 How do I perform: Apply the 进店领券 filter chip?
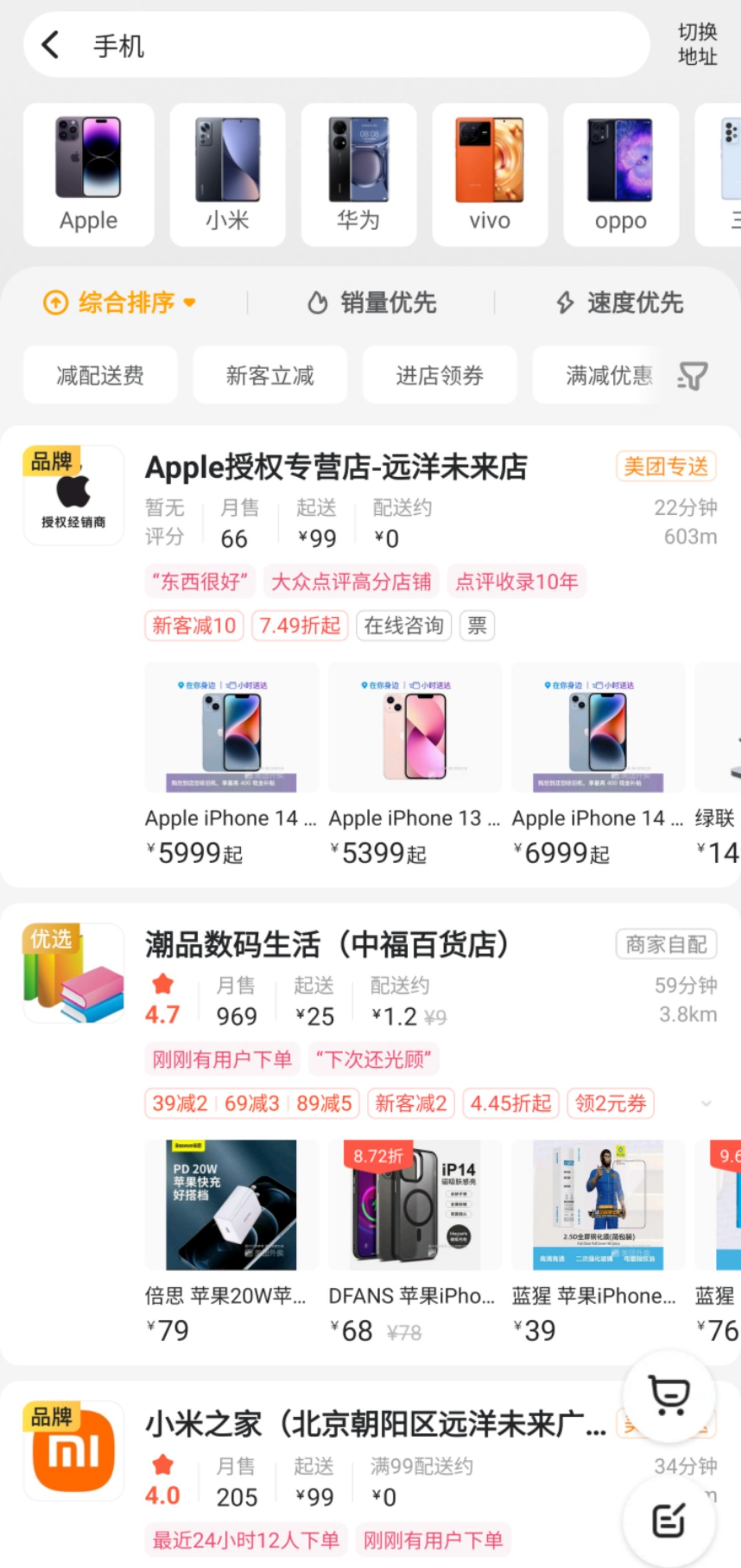[439, 375]
